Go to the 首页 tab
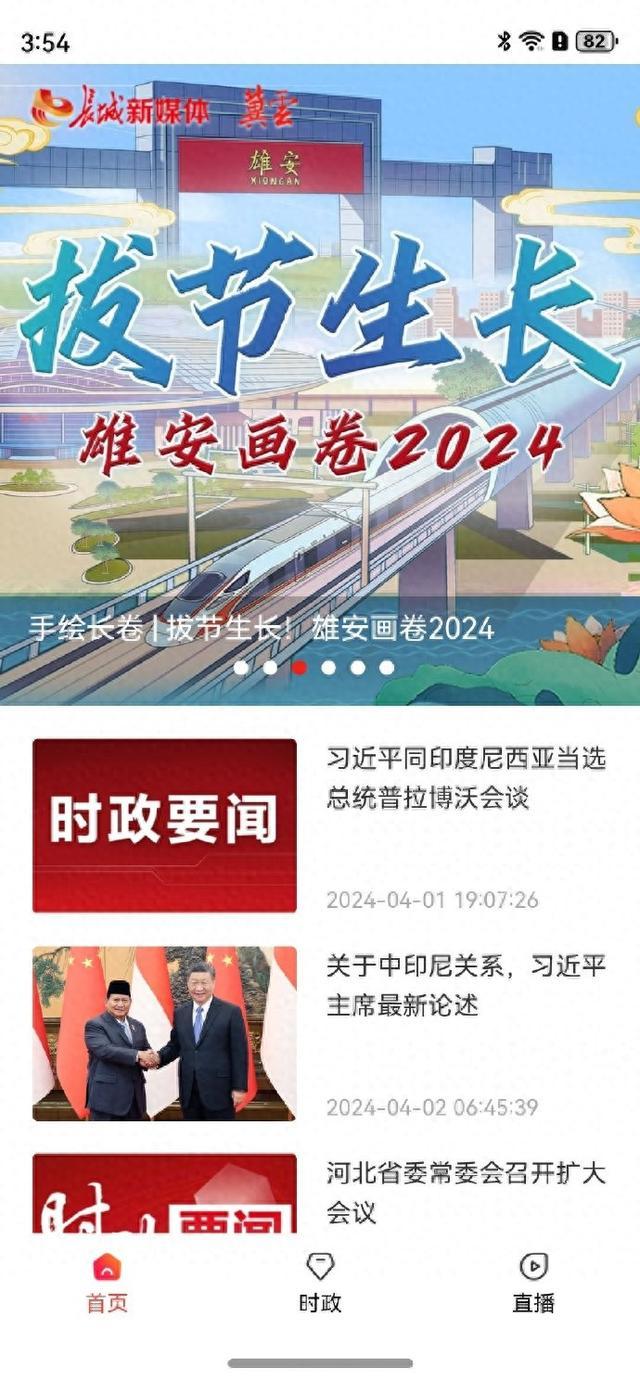 coord(107,1282)
